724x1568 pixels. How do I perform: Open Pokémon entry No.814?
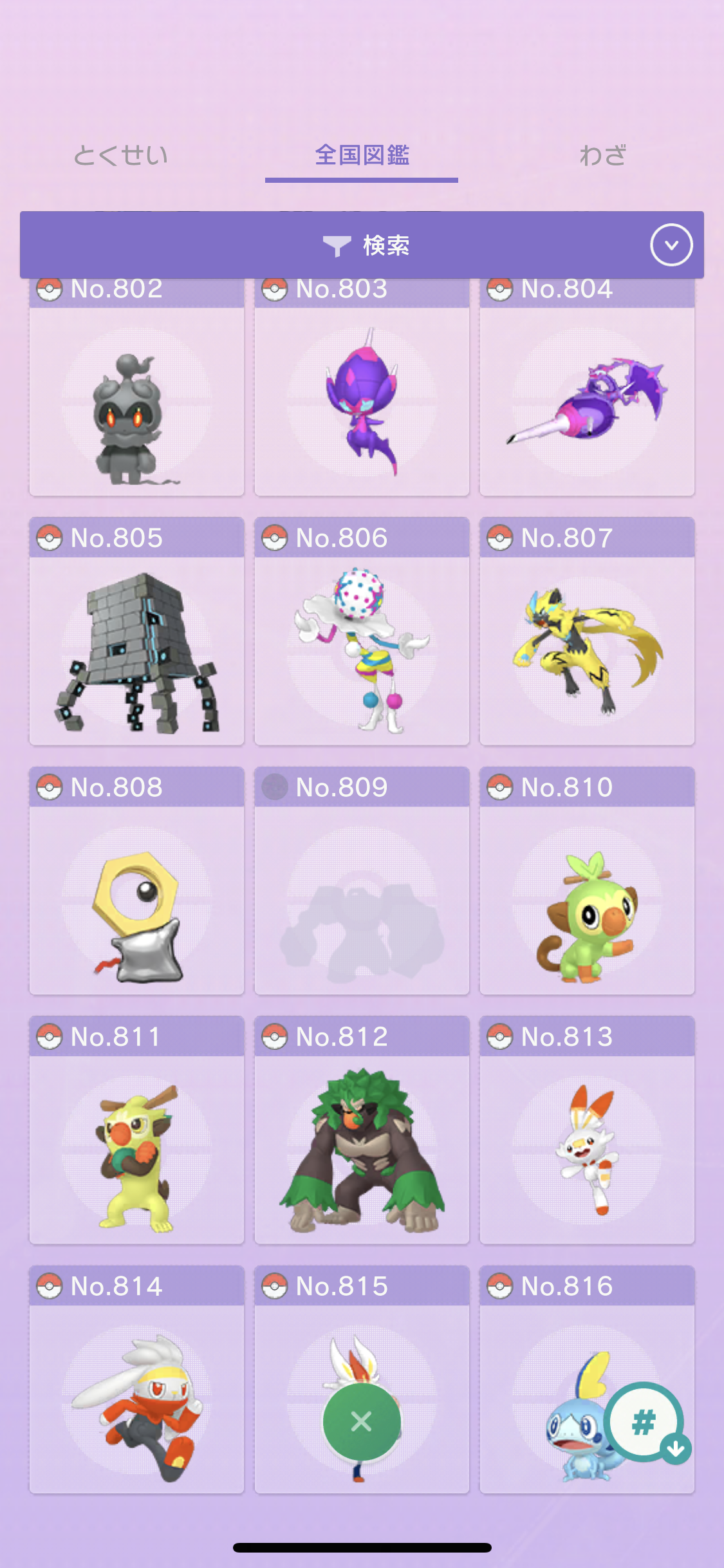tap(136, 1379)
